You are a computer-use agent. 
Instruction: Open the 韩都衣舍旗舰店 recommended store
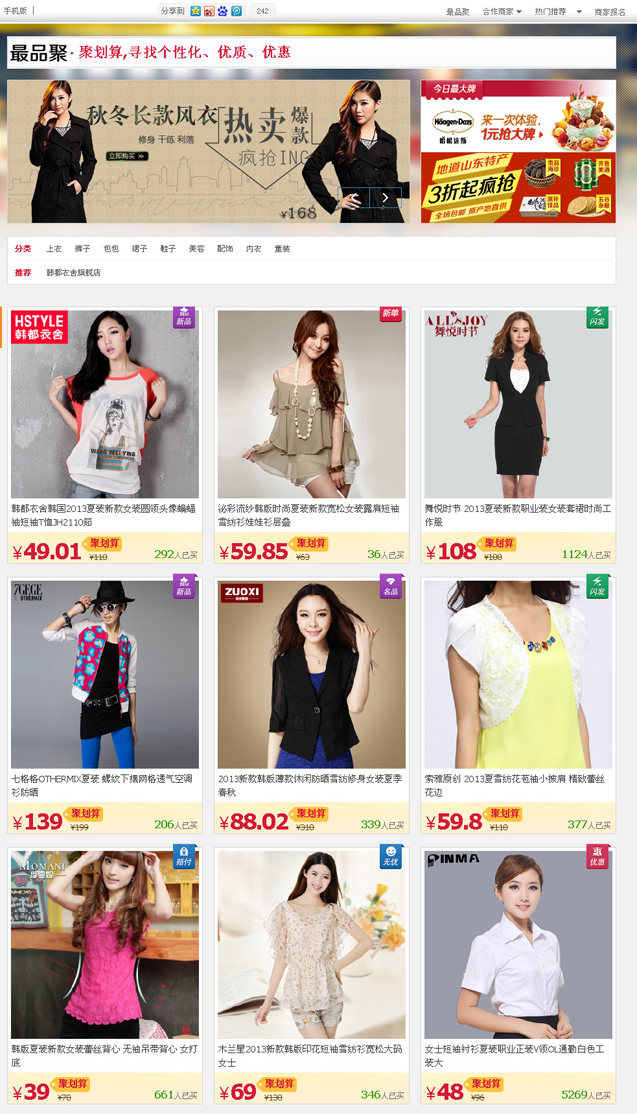(x=74, y=272)
